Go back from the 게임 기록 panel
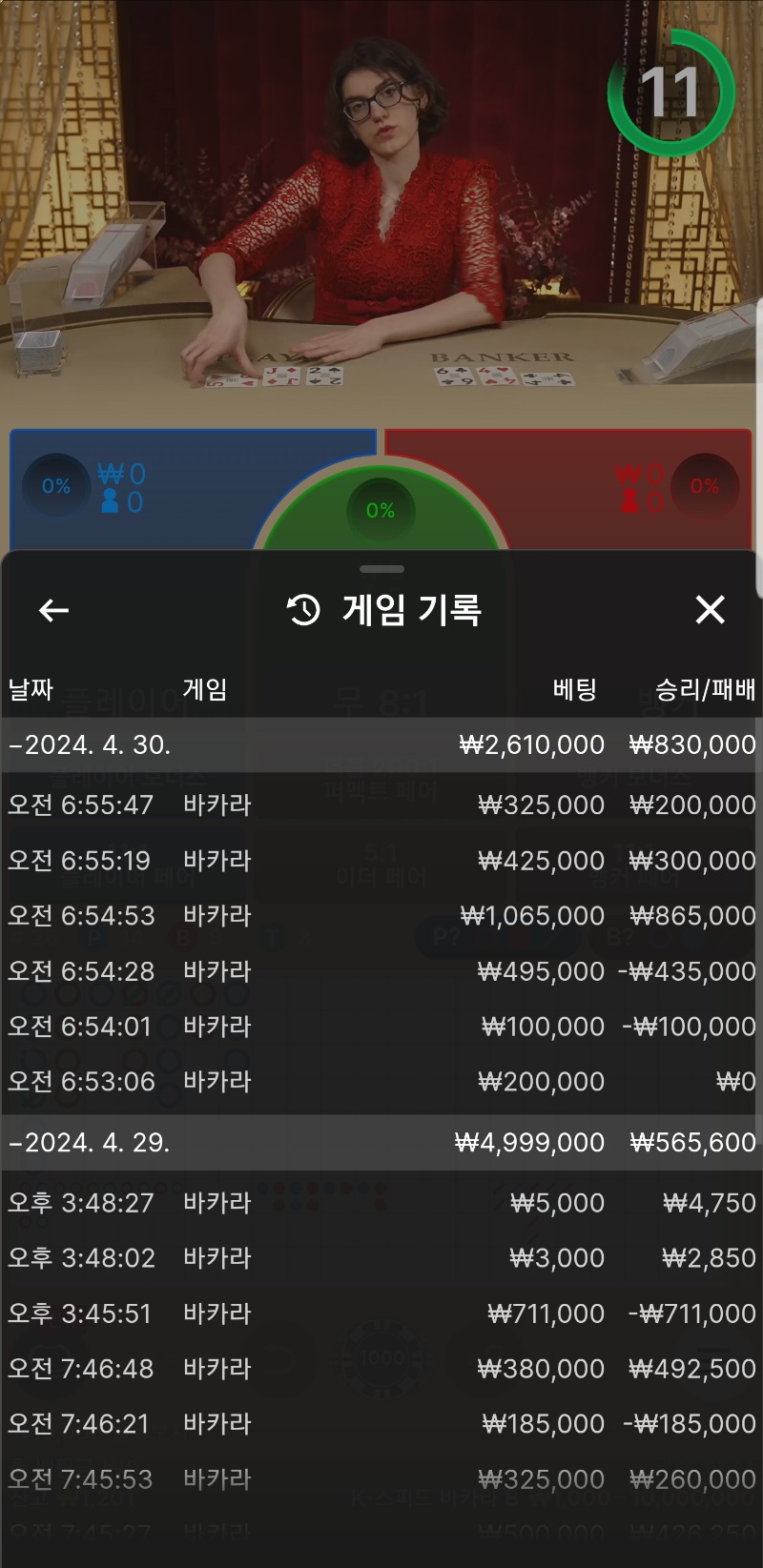This screenshot has width=763, height=1568. coord(53,610)
